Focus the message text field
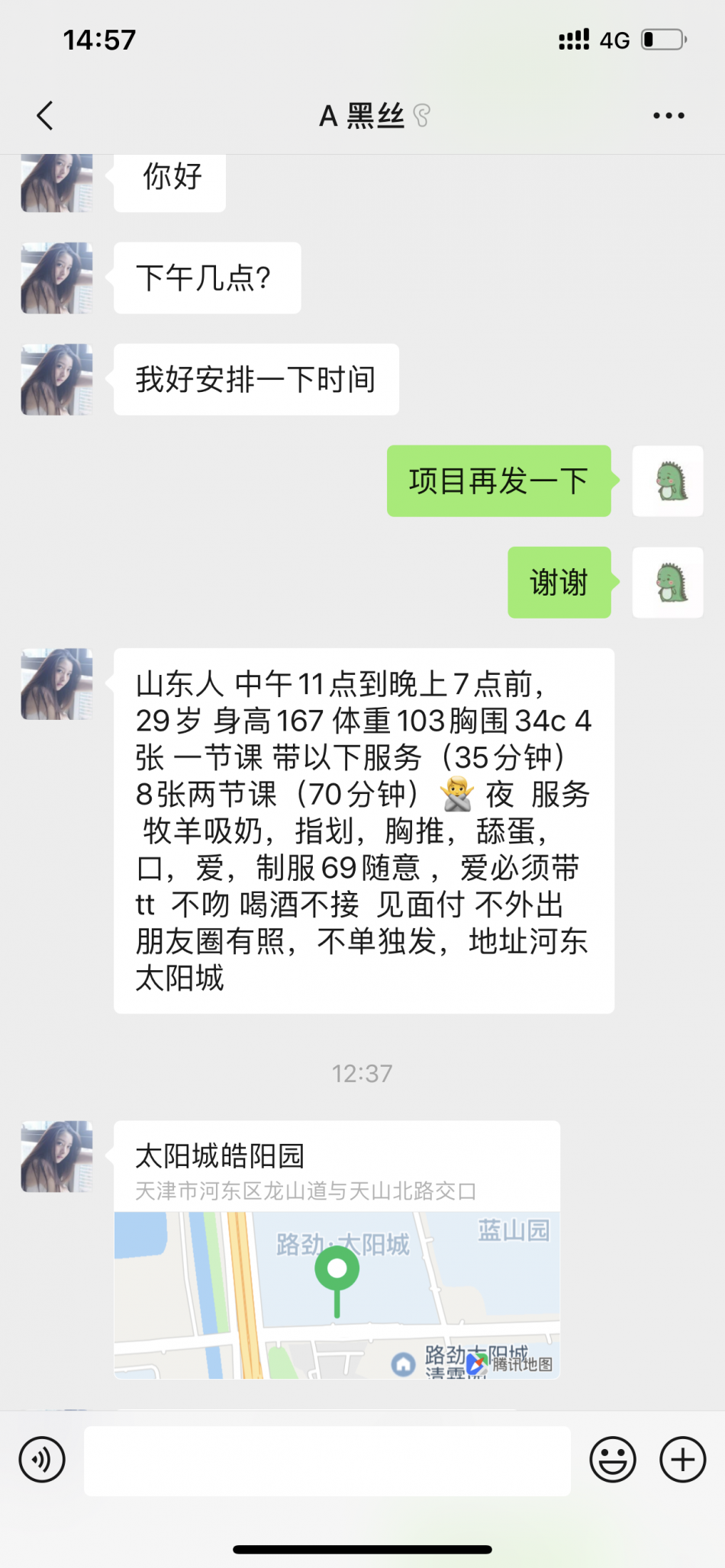This screenshot has height=1568, width=725. tap(327, 1460)
